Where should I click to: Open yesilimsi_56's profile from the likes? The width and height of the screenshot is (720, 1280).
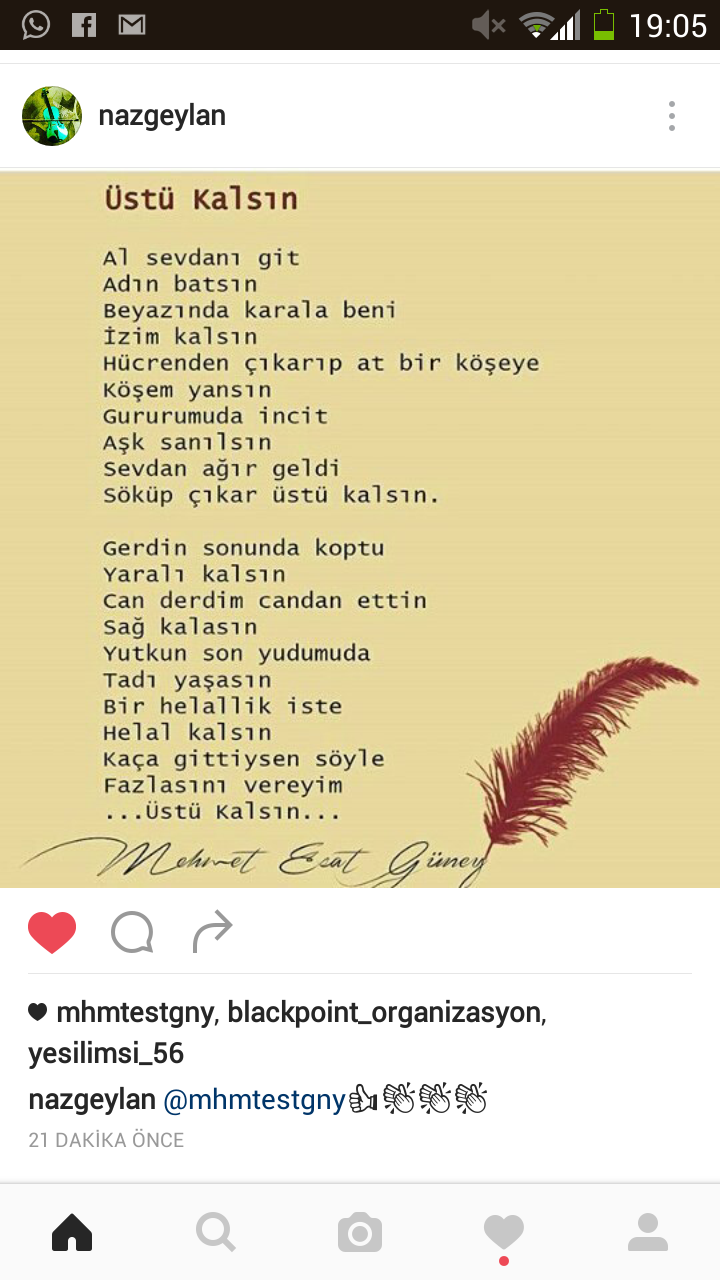coord(106,1054)
